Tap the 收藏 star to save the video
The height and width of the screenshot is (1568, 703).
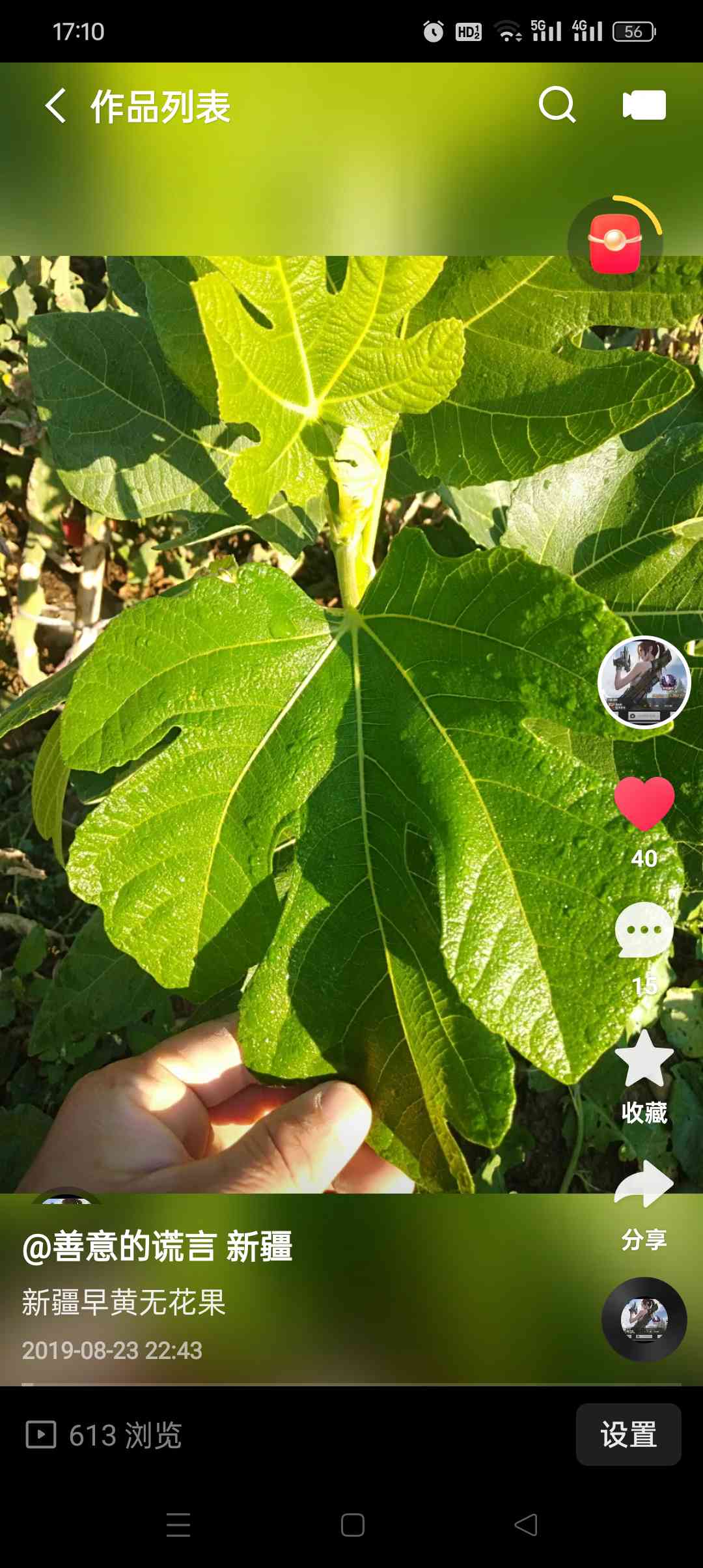(x=644, y=1059)
